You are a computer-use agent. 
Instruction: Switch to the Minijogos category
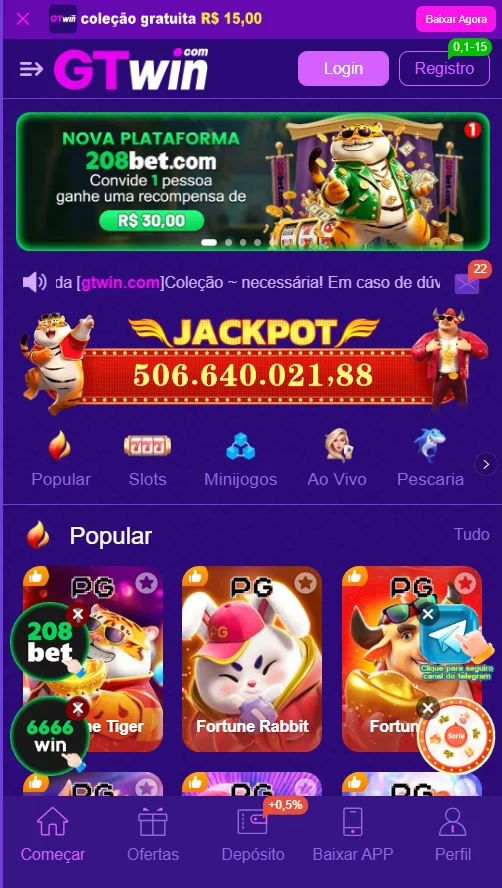pyautogui.click(x=240, y=459)
